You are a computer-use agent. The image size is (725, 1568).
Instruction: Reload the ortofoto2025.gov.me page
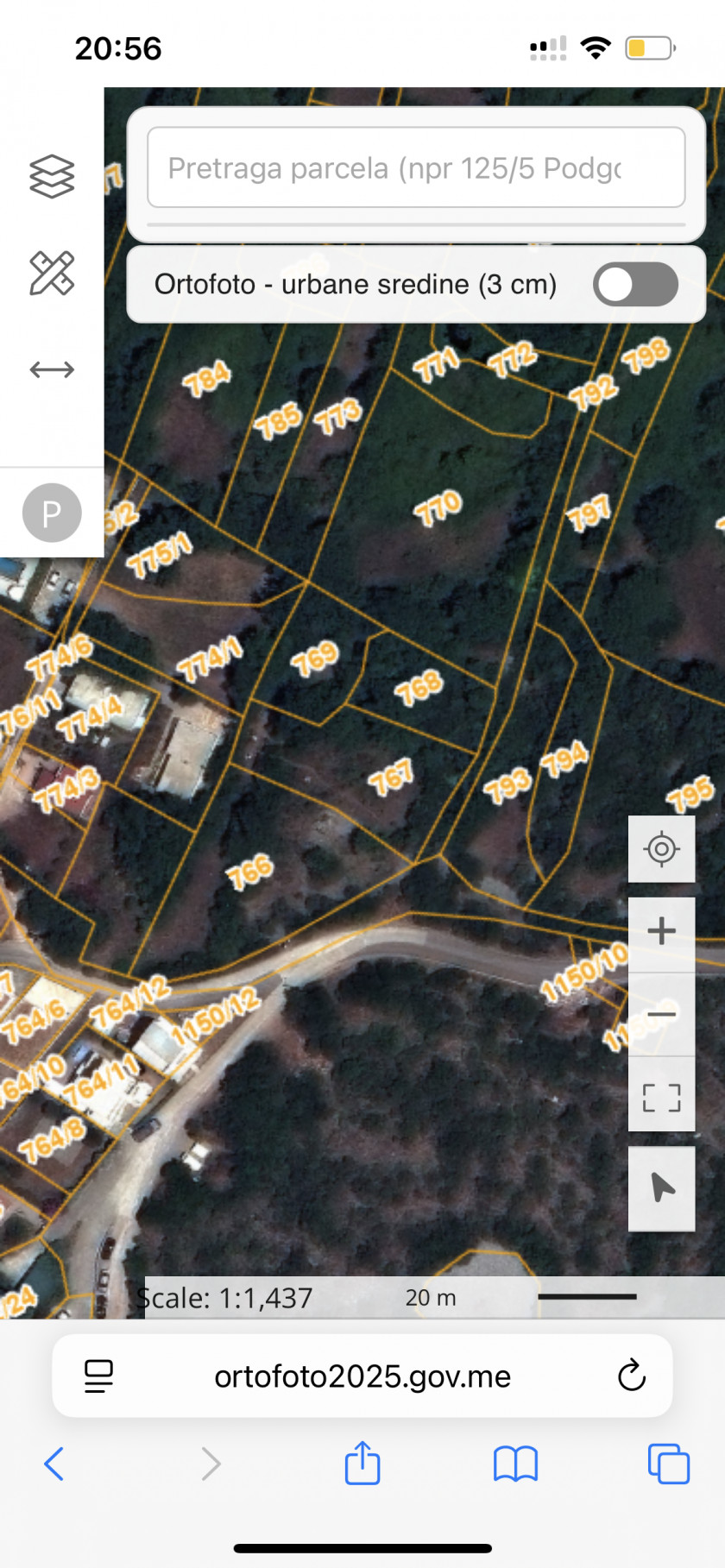tap(631, 1376)
